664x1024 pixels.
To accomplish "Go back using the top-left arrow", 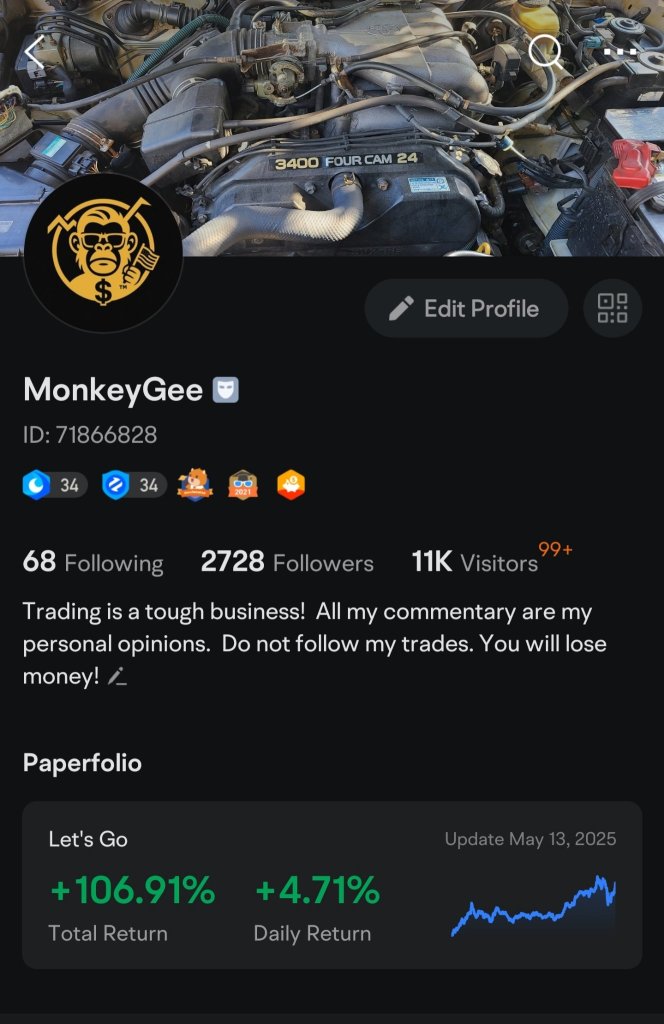I will coord(36,52).
